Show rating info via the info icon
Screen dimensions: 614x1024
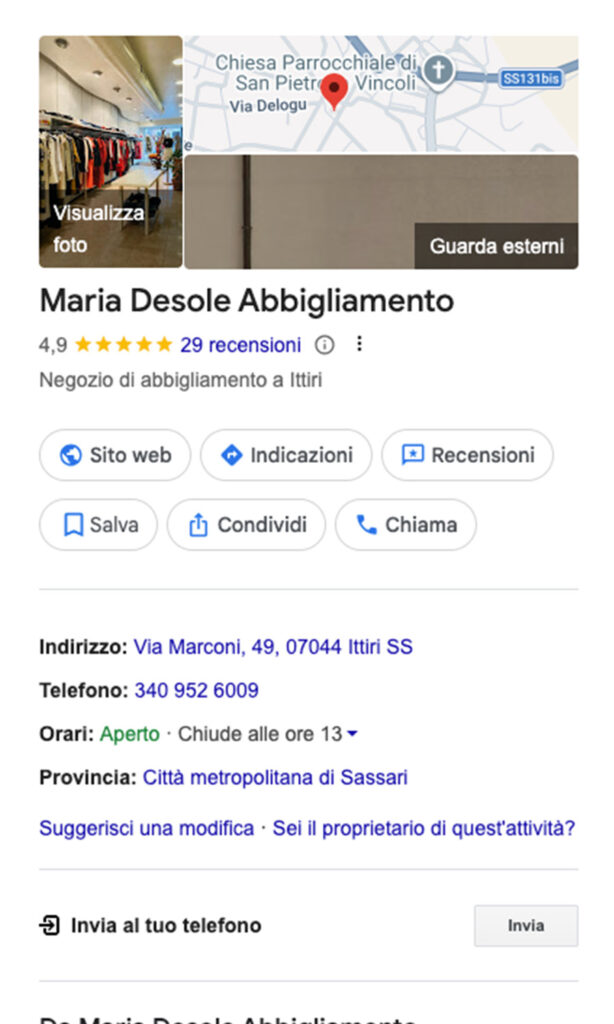324,345
